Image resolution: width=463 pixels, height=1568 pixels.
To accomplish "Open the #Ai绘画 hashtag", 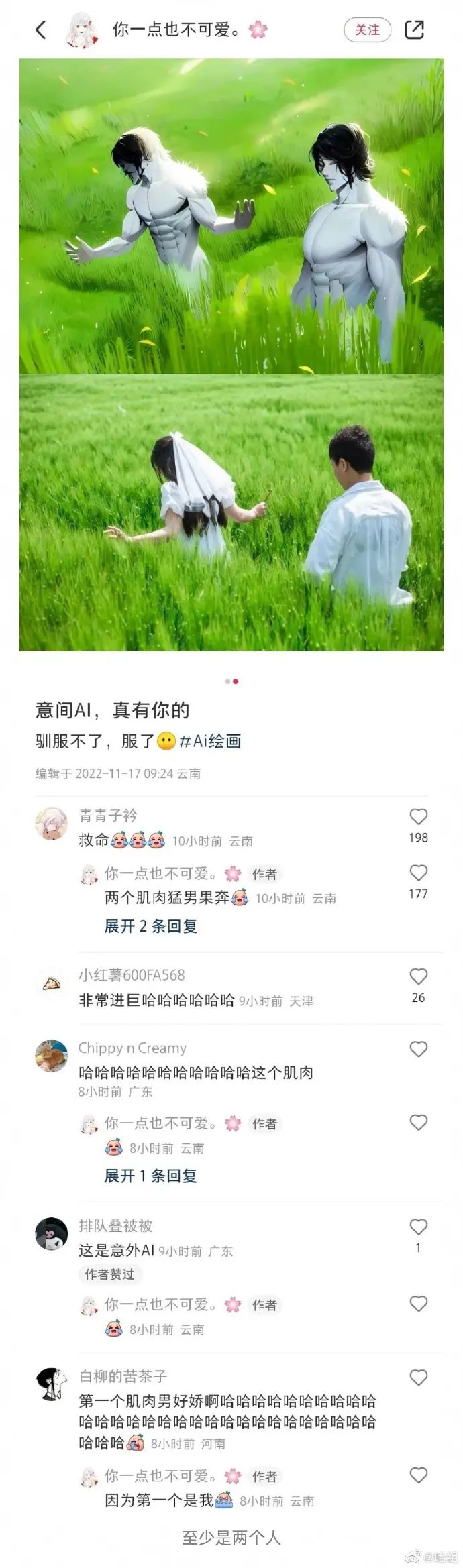I will [210, 741].
